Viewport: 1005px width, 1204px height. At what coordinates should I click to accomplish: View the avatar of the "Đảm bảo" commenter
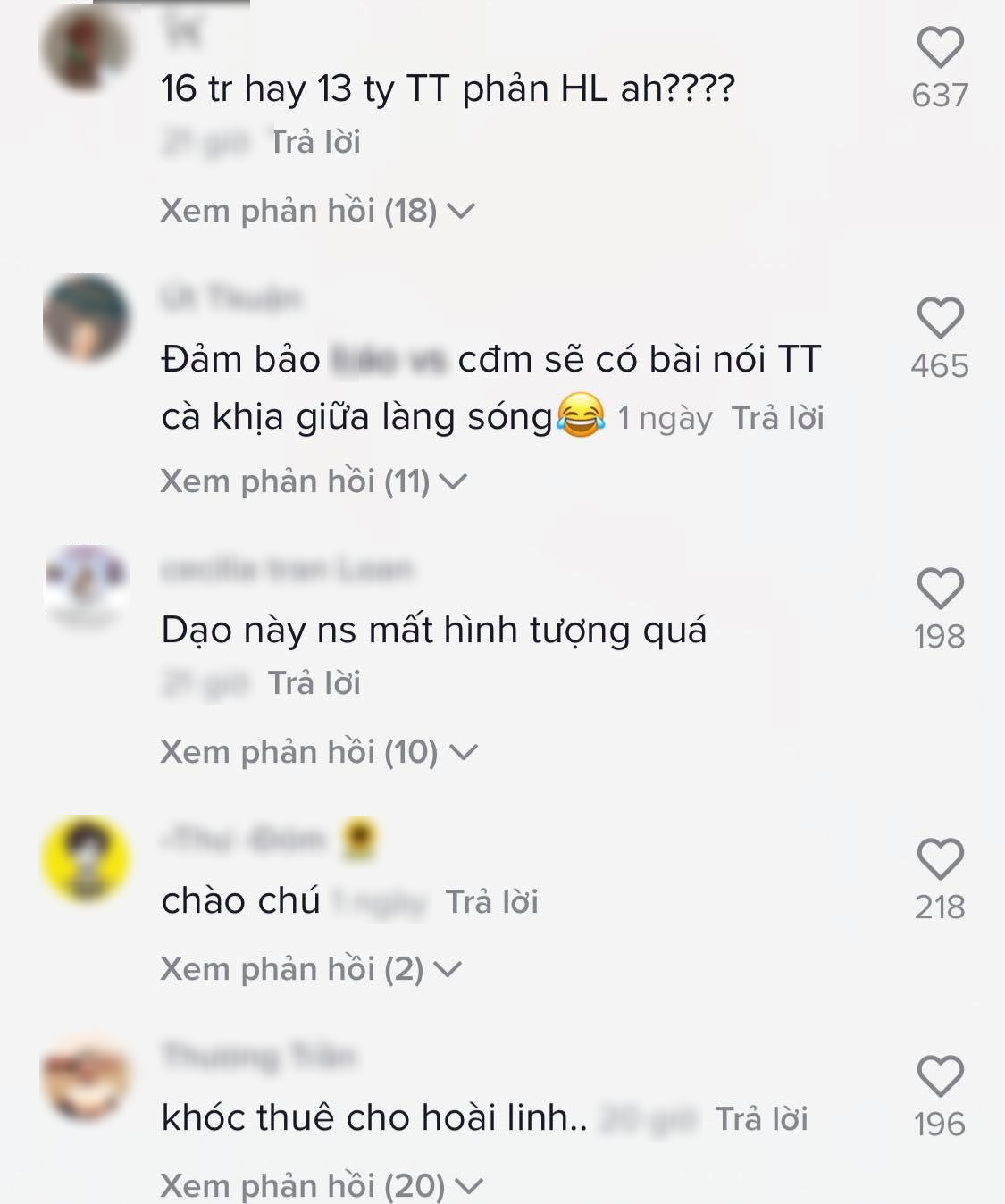tap(86, 319)
